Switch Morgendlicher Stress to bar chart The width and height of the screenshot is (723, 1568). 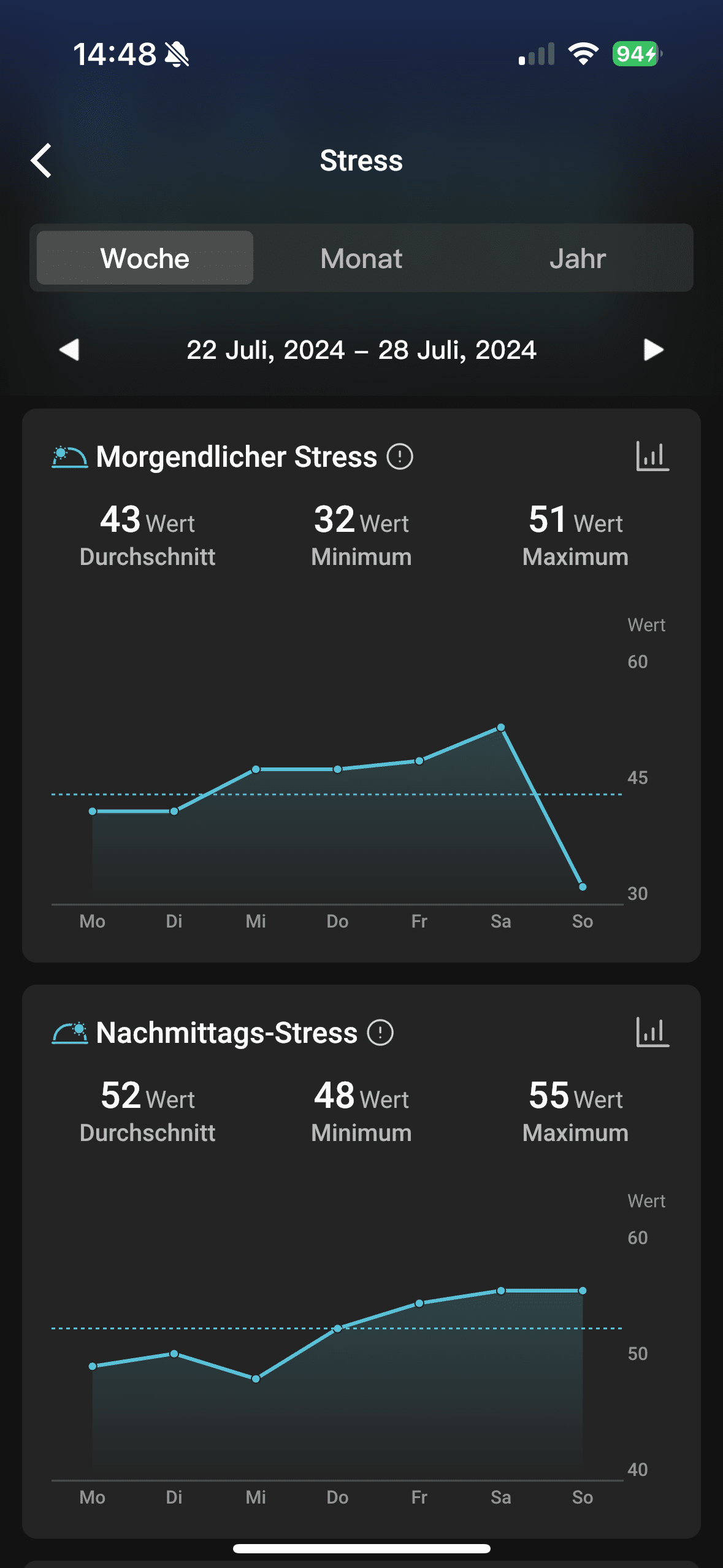pyautogui.click(x=652, y=456)
